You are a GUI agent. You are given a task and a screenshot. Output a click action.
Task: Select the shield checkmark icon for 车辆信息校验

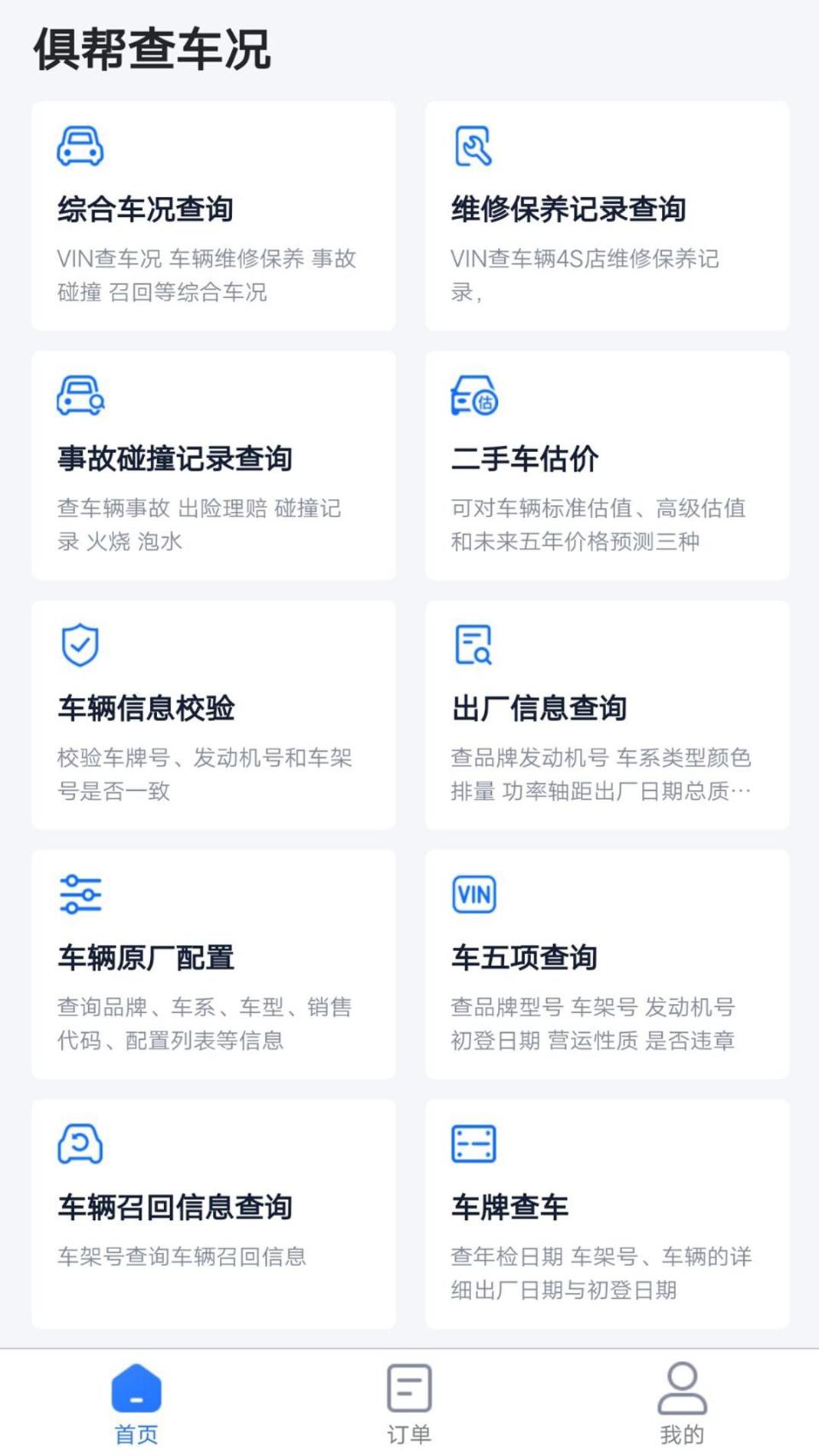[x=80, y=646]
